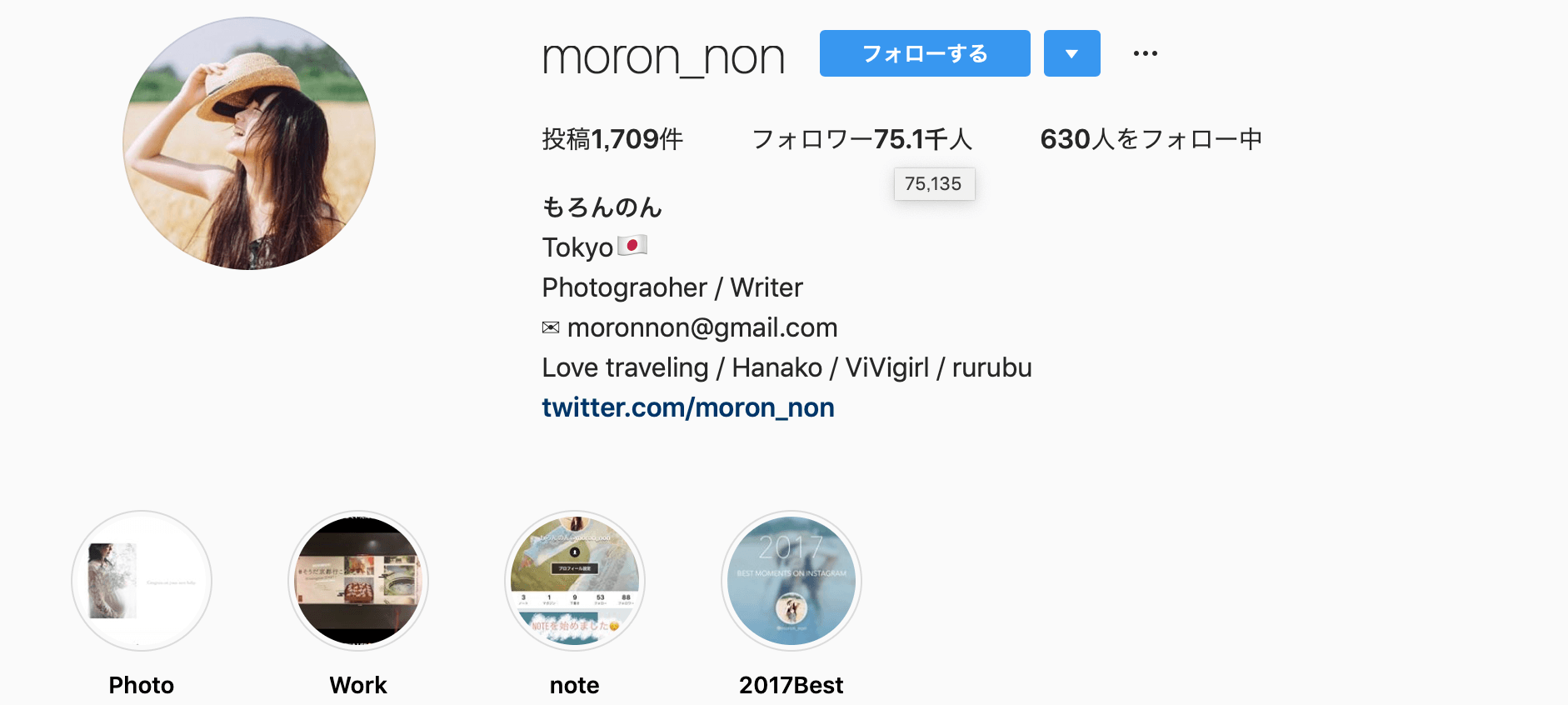View the moron_non profile picture
The width and height of the screenshot is (1568, 705).
pos(249,143)
